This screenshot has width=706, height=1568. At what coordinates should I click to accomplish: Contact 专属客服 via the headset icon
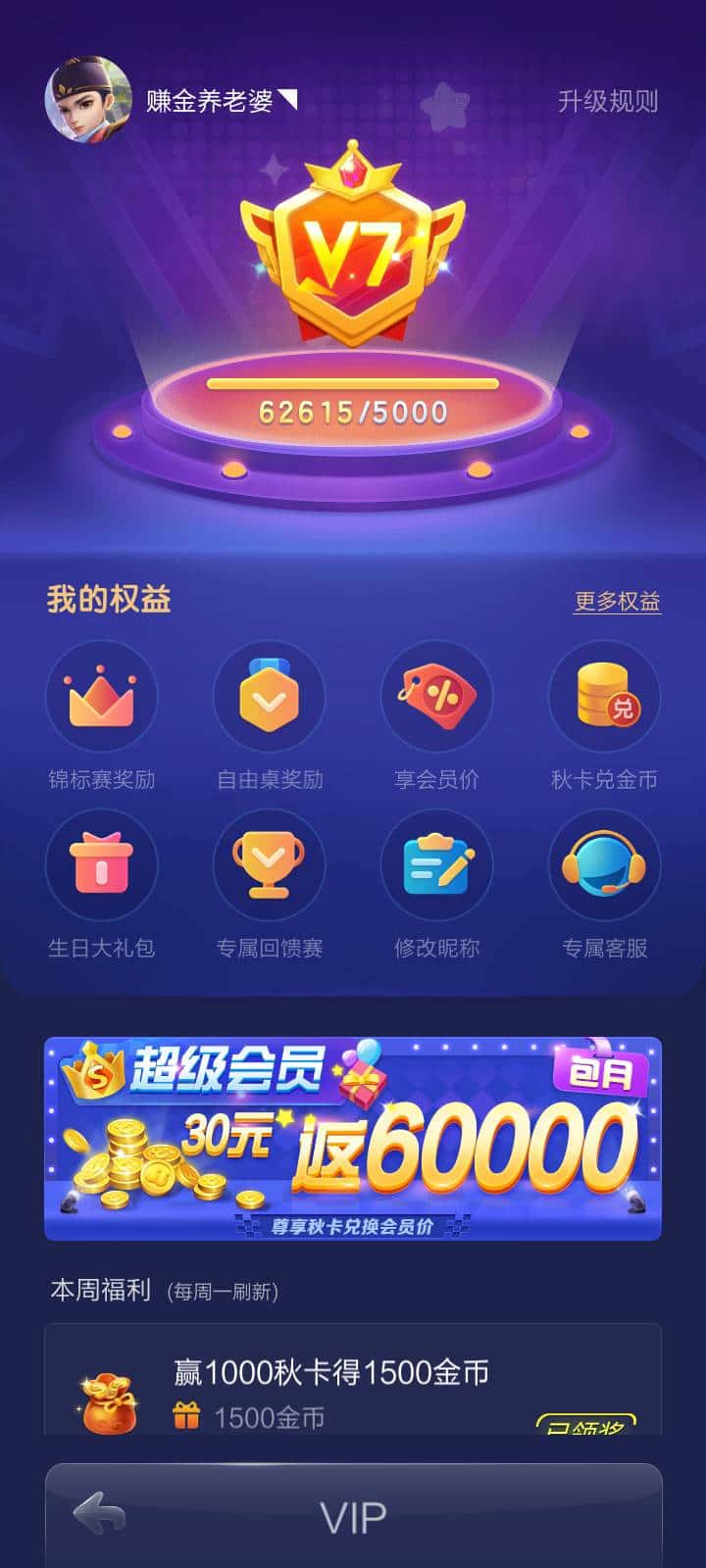pyautogui.click(x=604, y=866)
